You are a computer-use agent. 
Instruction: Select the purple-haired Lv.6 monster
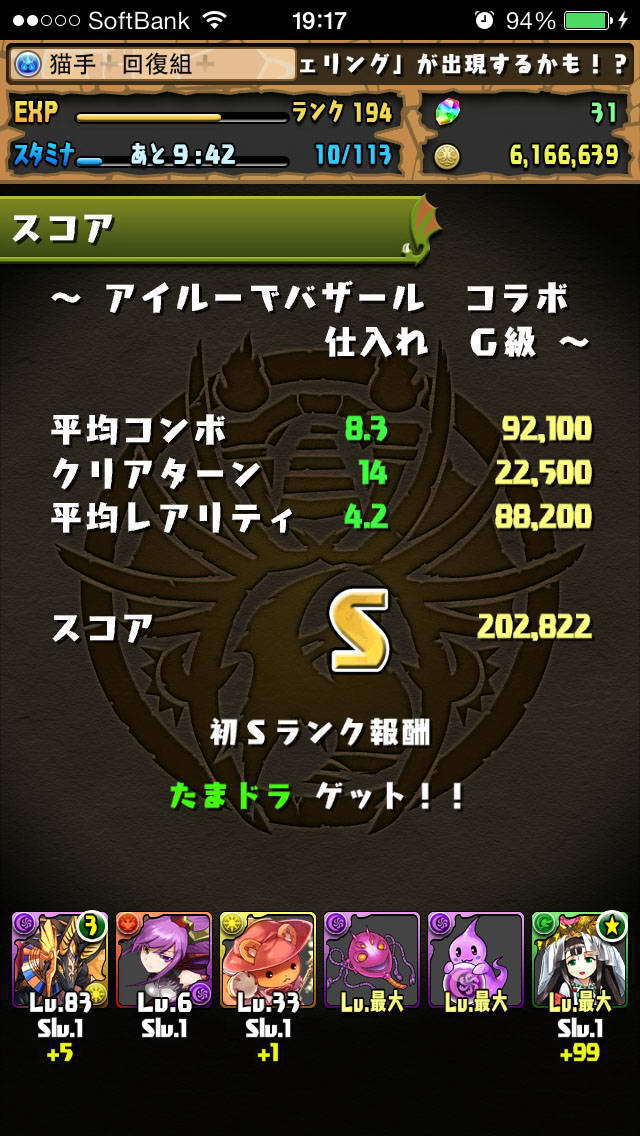[x=163, y=960]
